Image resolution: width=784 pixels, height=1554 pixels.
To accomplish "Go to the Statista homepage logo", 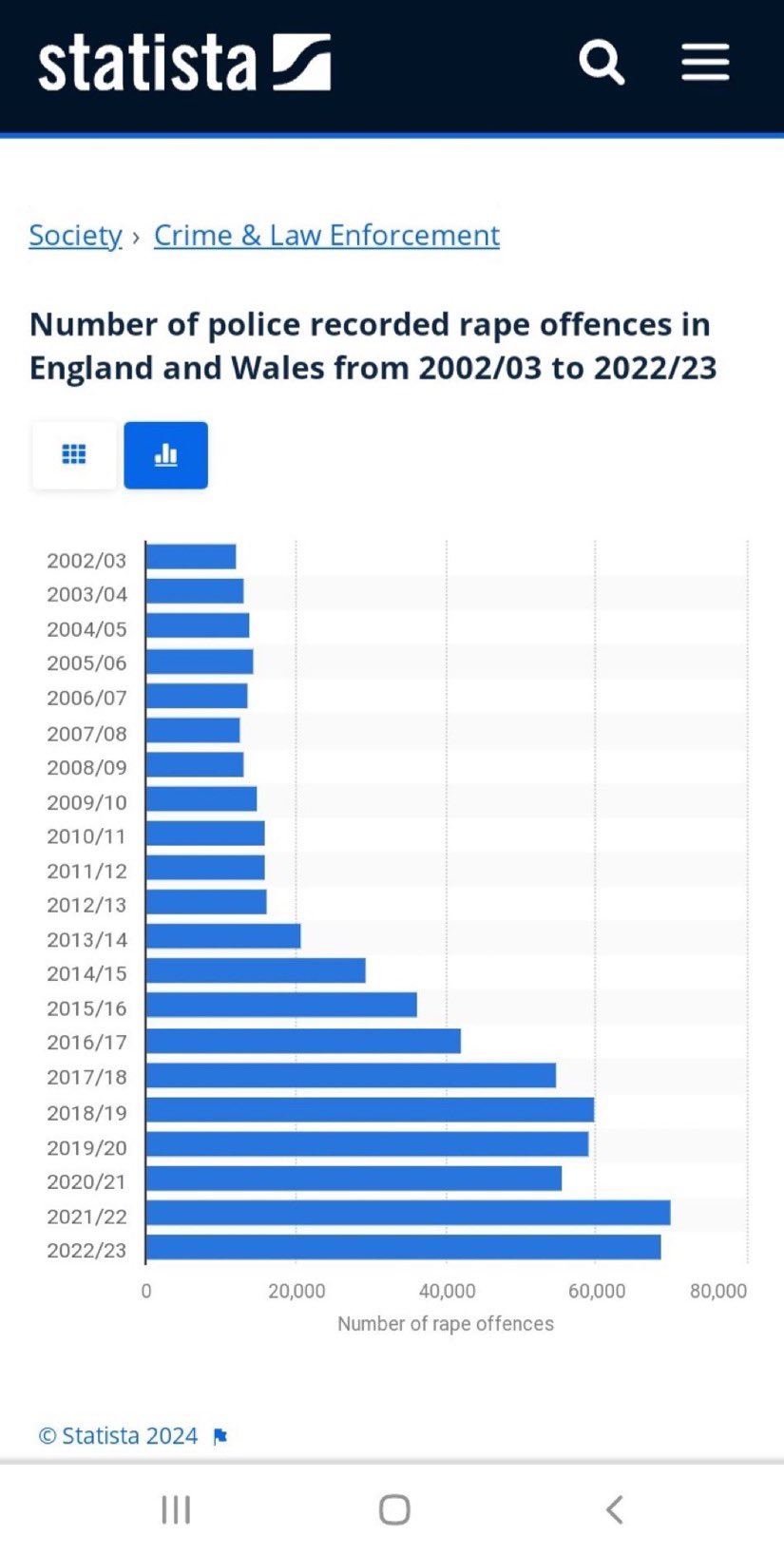I will (x=184, y=63).
